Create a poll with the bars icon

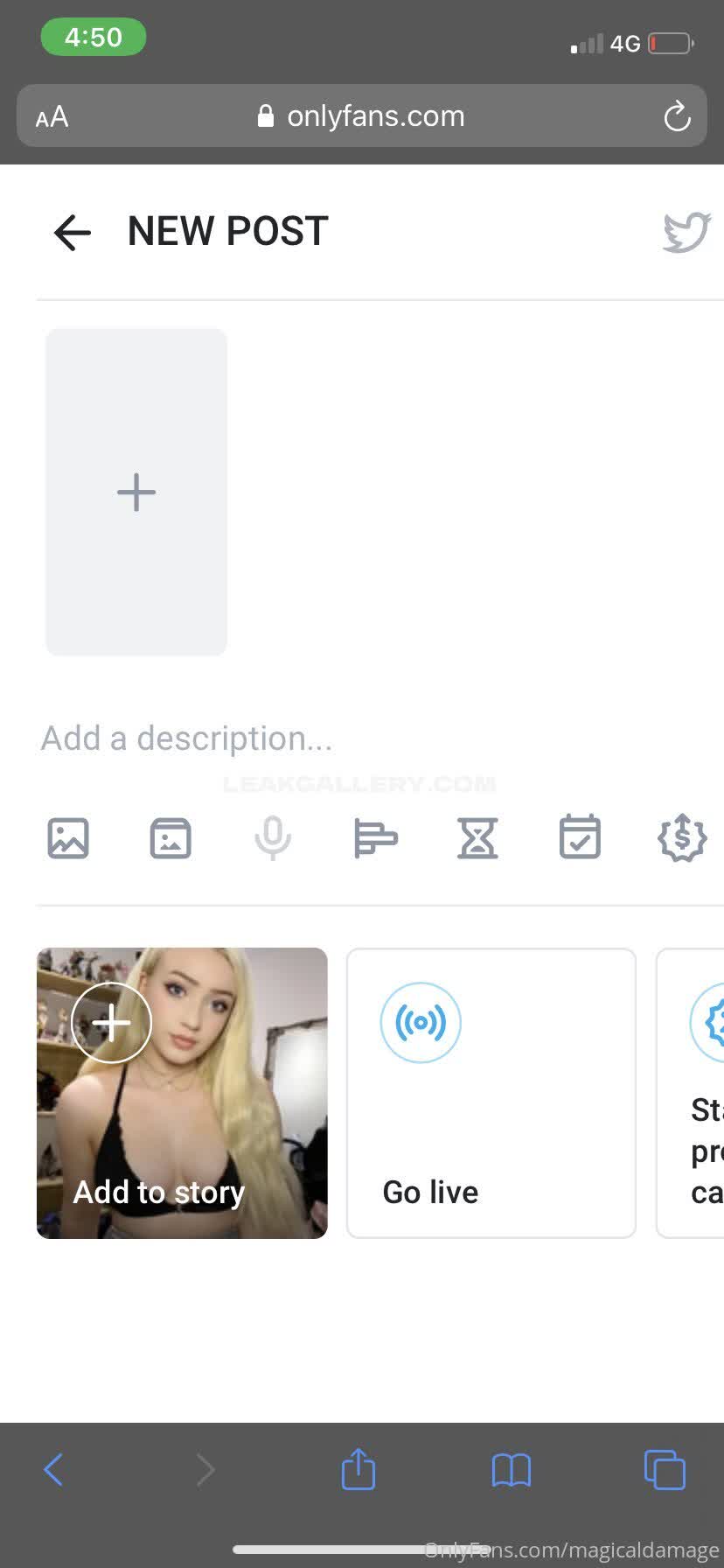[375, 838]
